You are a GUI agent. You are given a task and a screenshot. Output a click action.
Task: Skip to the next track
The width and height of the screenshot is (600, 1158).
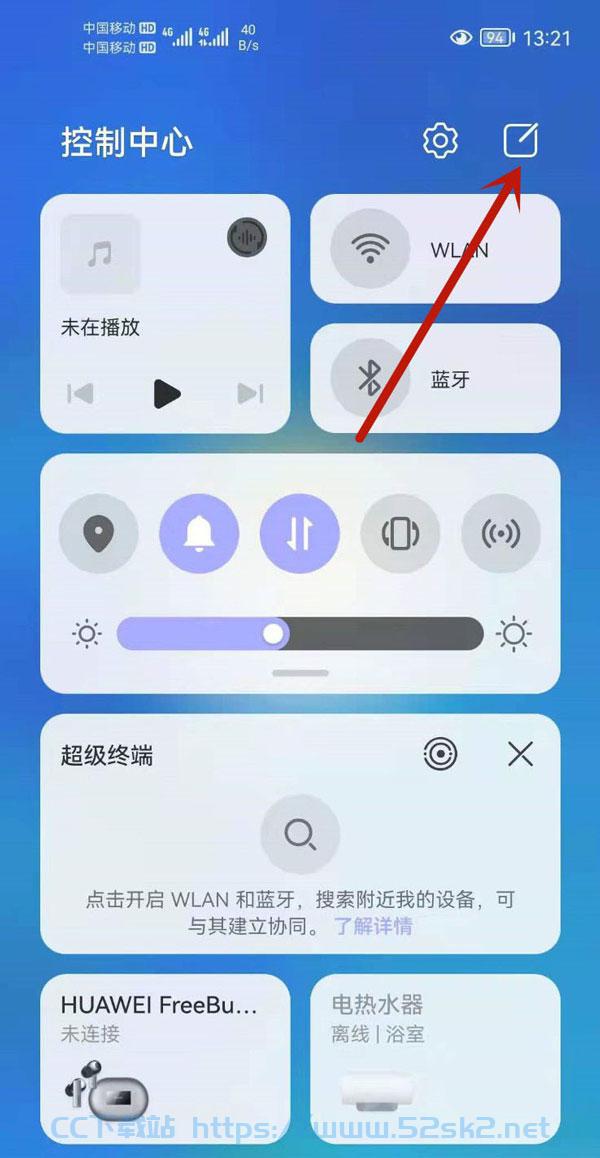click(x=251, y=394)
